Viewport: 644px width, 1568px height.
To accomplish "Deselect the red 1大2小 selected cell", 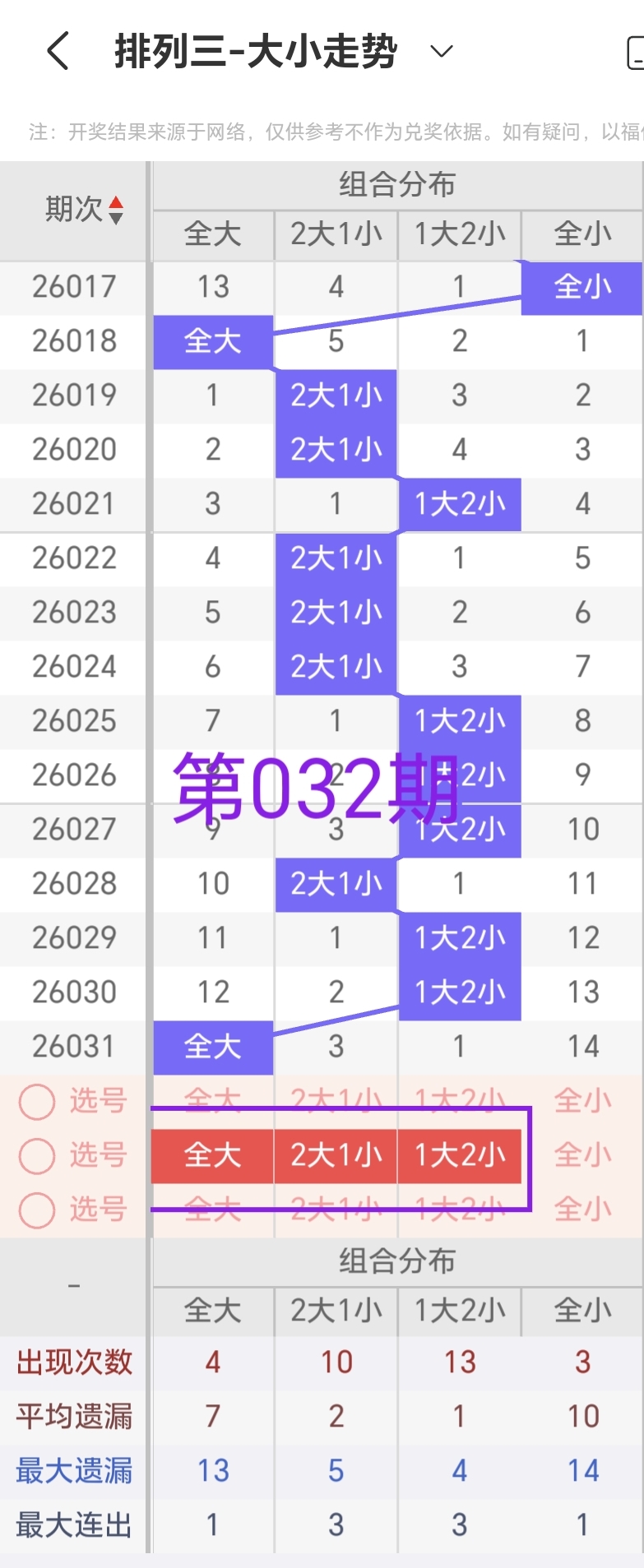I will [x=459, y=1155].
